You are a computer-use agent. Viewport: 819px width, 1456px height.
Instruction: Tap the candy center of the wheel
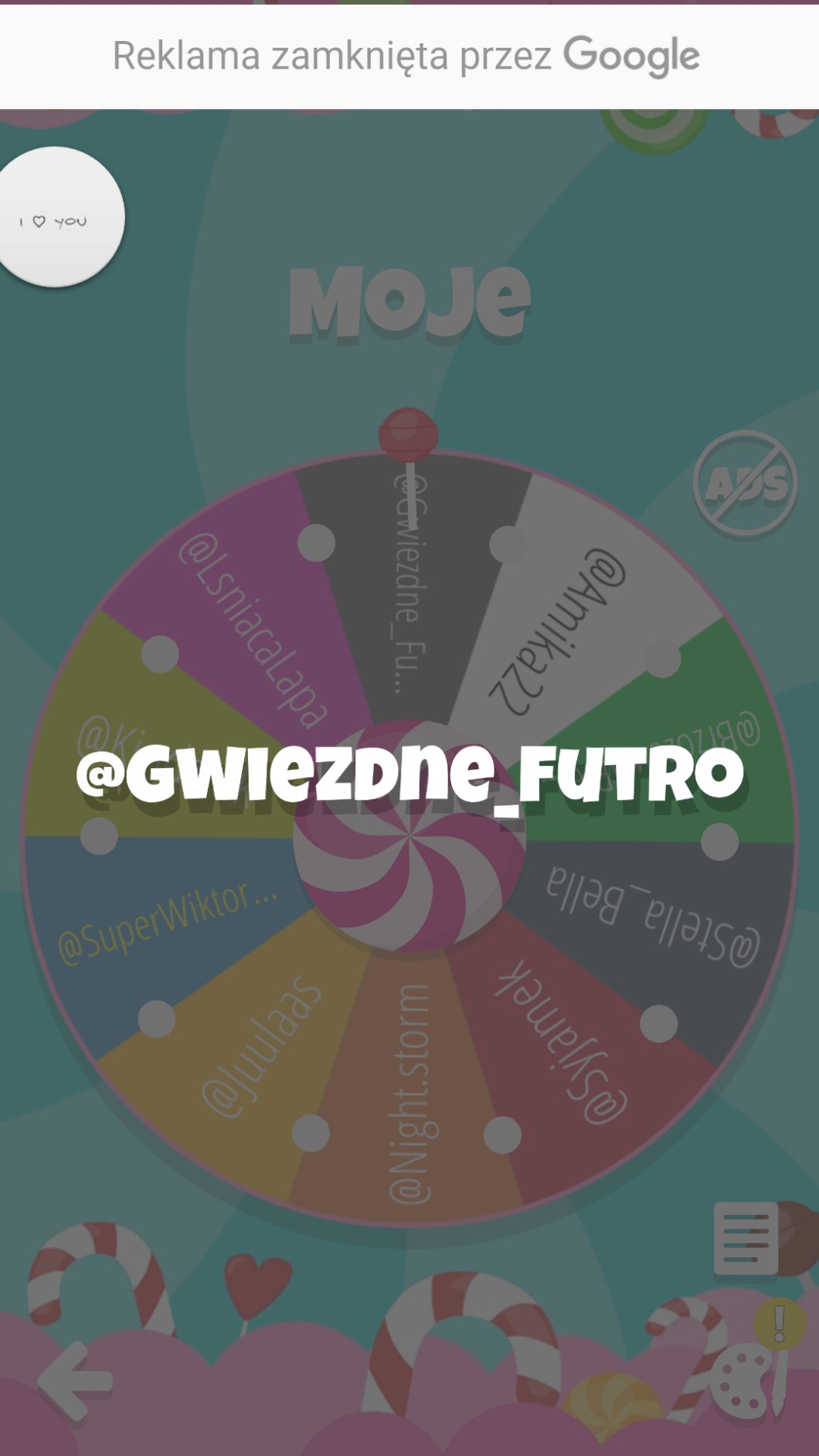[x=409, y=836]
